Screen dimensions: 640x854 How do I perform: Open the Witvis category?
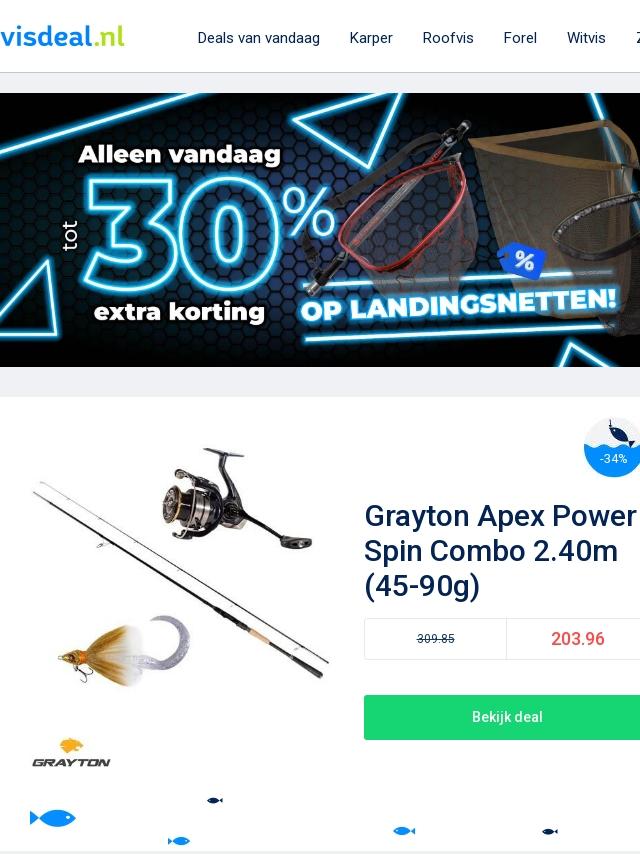tap(586, 38)
